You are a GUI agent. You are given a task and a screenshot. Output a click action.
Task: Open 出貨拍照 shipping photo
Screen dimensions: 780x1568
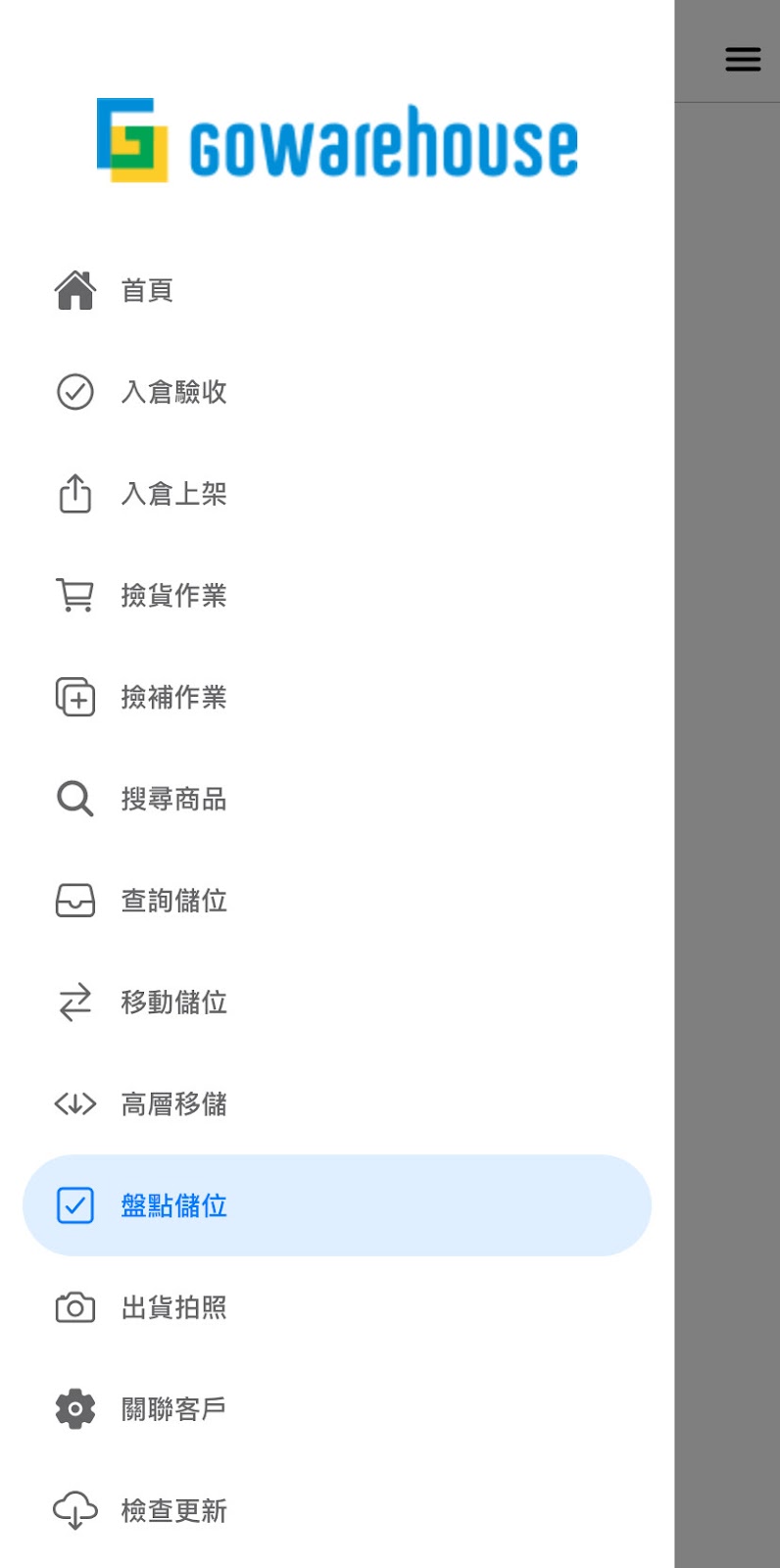point(173,1308)
